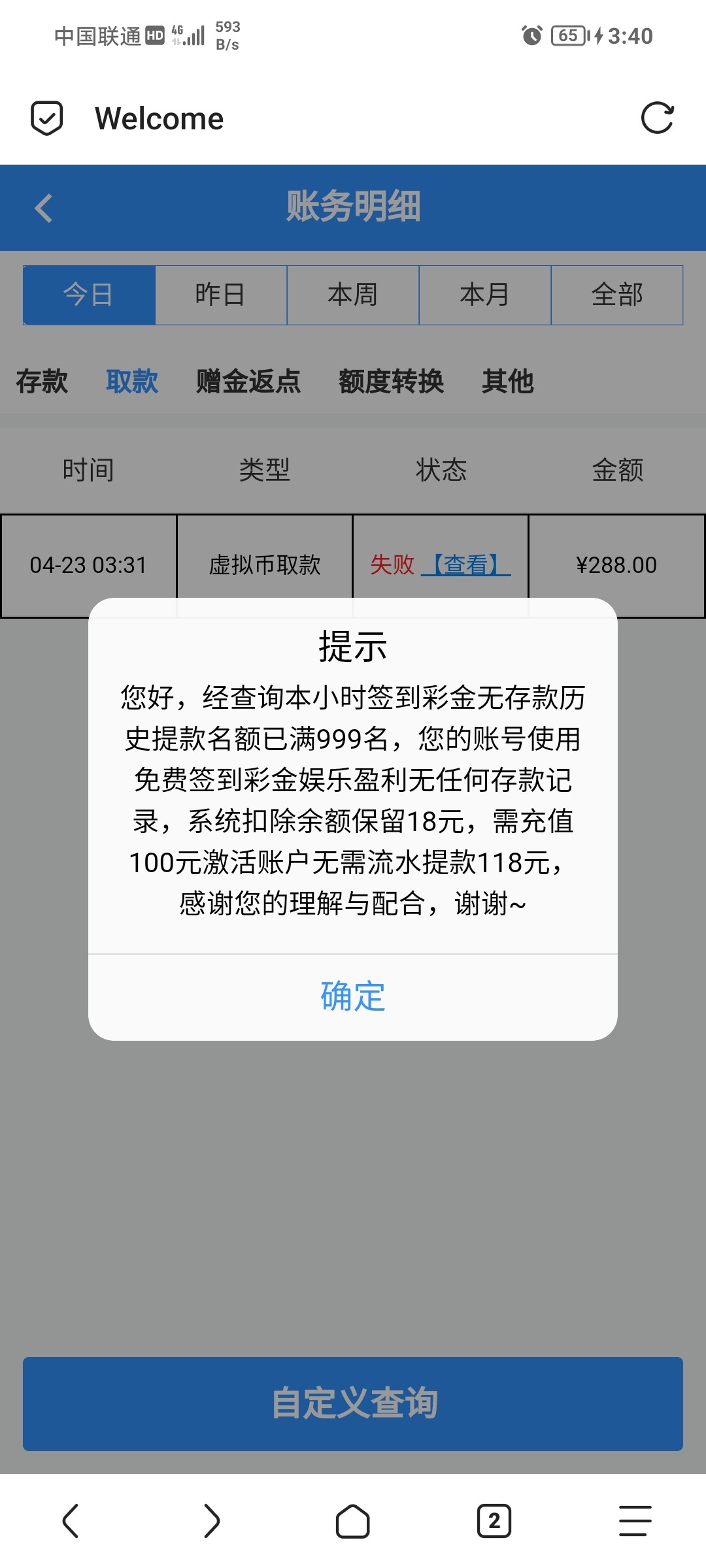Select the 全部 time range

(617, 295)
